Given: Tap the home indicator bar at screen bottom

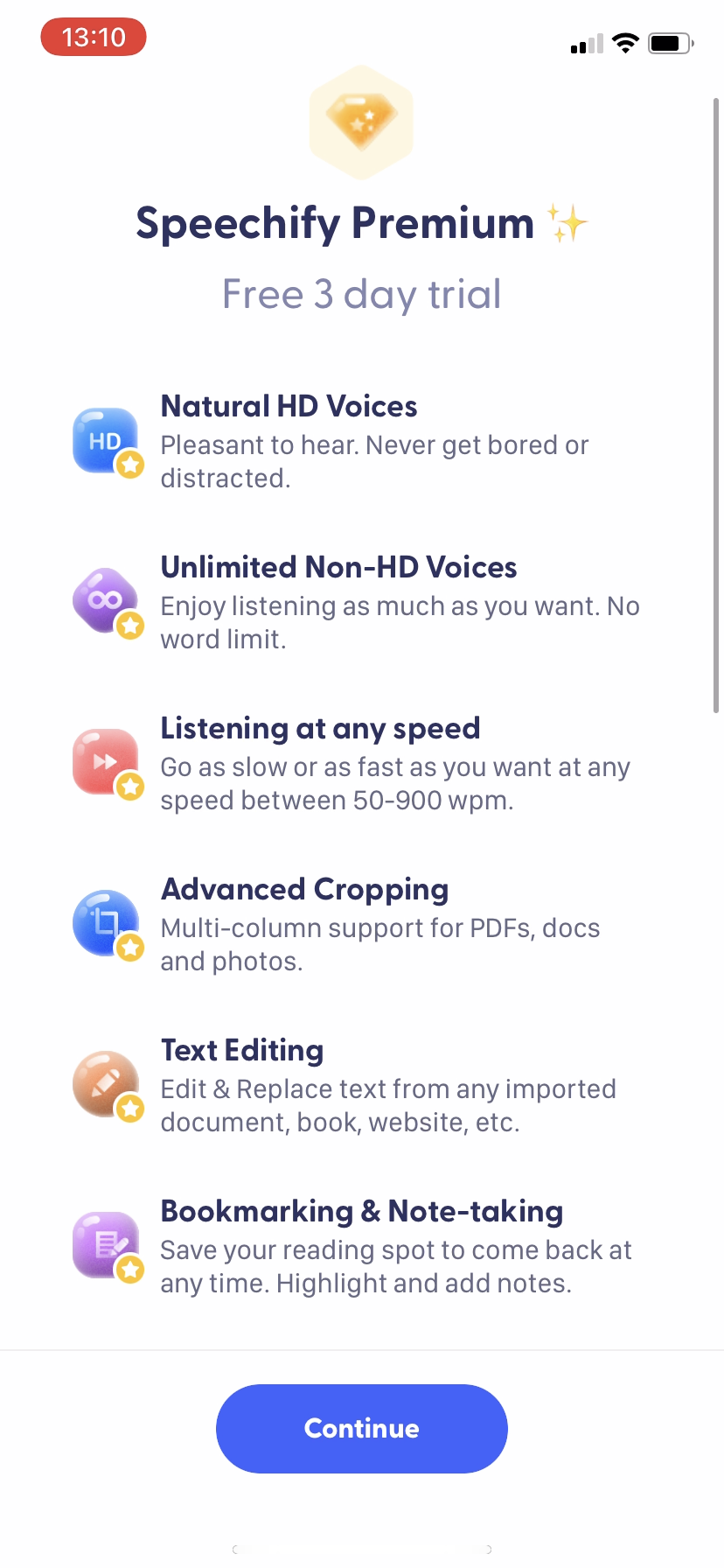Looking at the screenshot, I should coord(361,1549).
